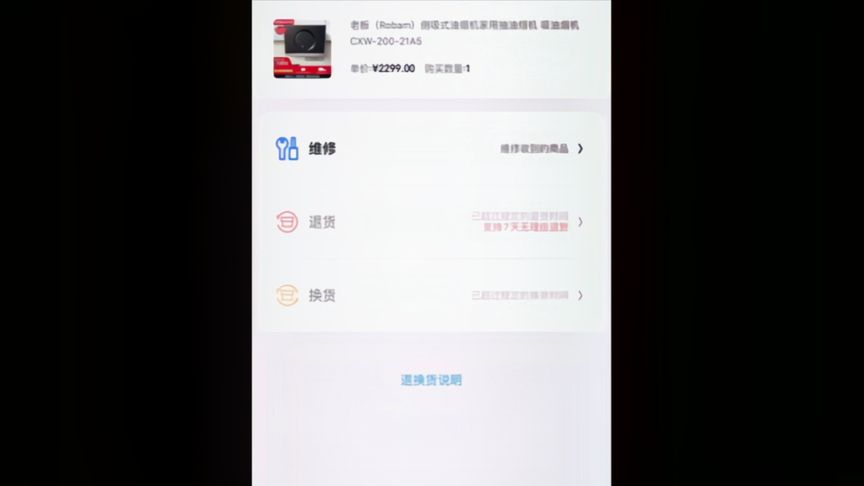Open the 退换货说明 link
This screenshot has height=486, width=864.
431,380
